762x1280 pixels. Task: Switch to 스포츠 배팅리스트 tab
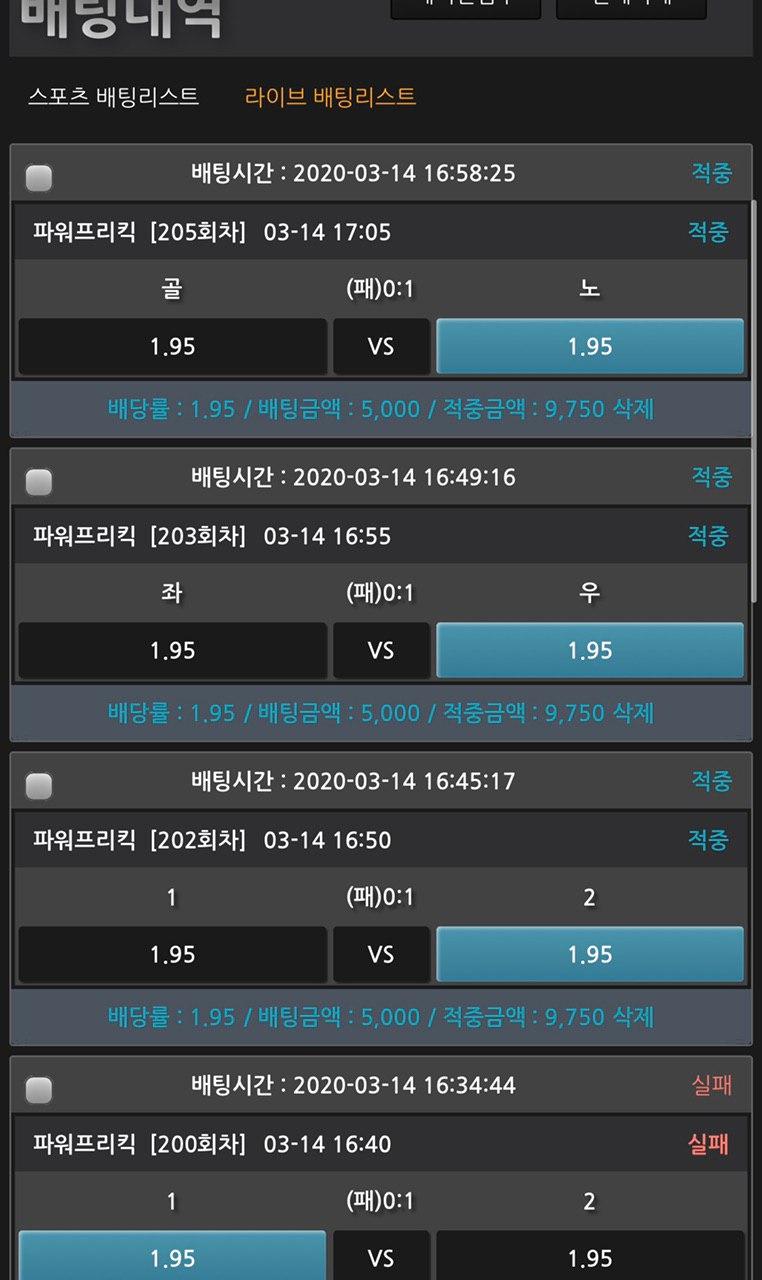[x=114, y=97]
